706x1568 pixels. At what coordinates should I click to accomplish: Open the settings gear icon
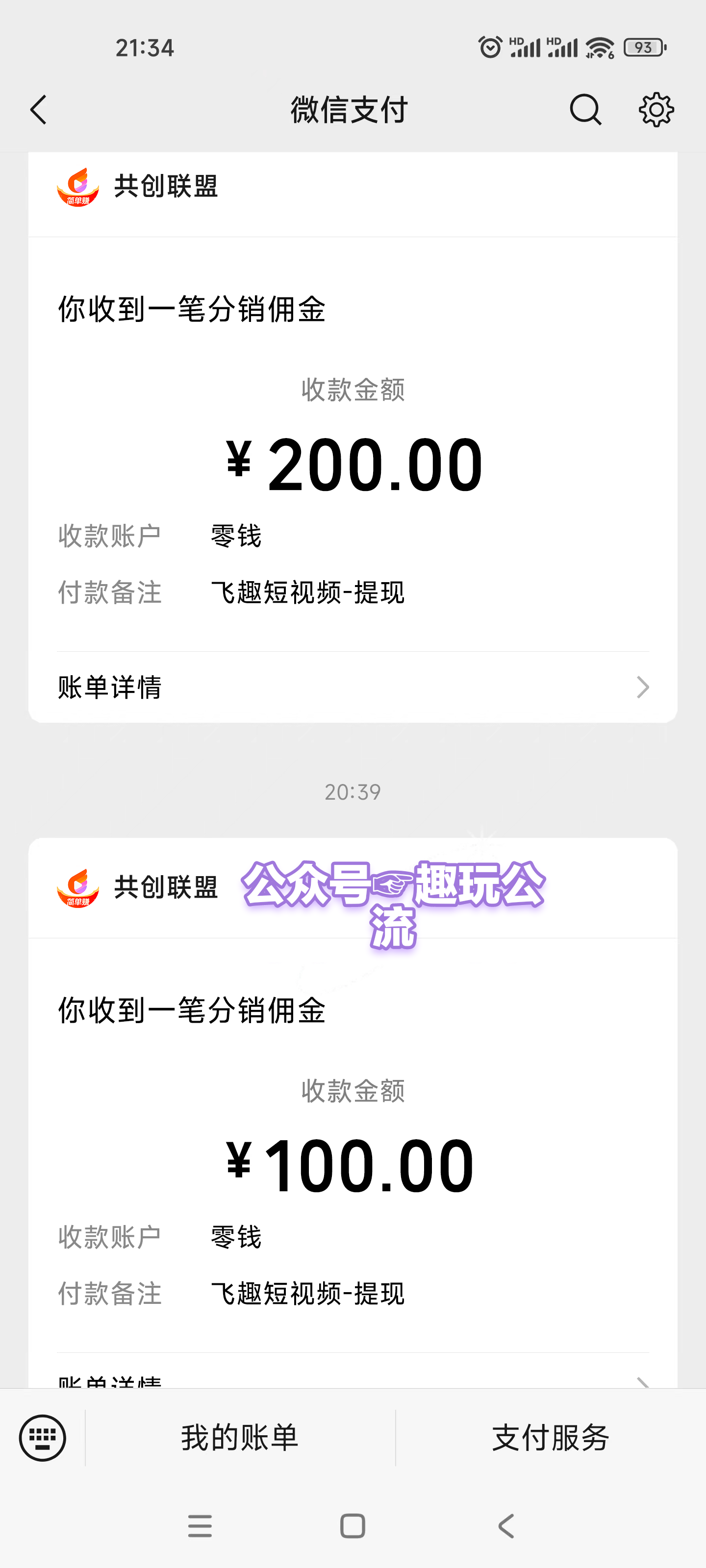[x=656, y=110]
